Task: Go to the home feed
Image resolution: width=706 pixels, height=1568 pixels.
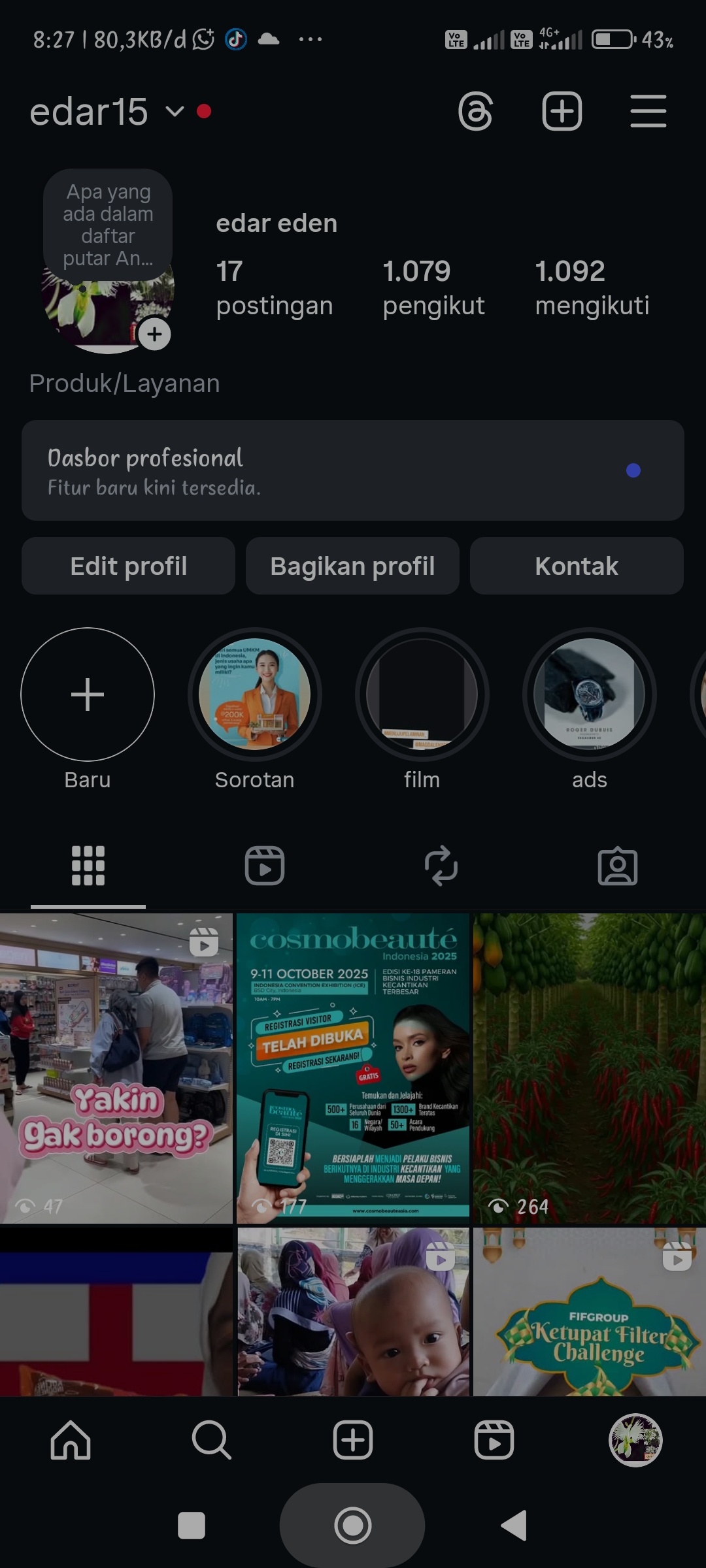Action: (x=71, y=1440)
